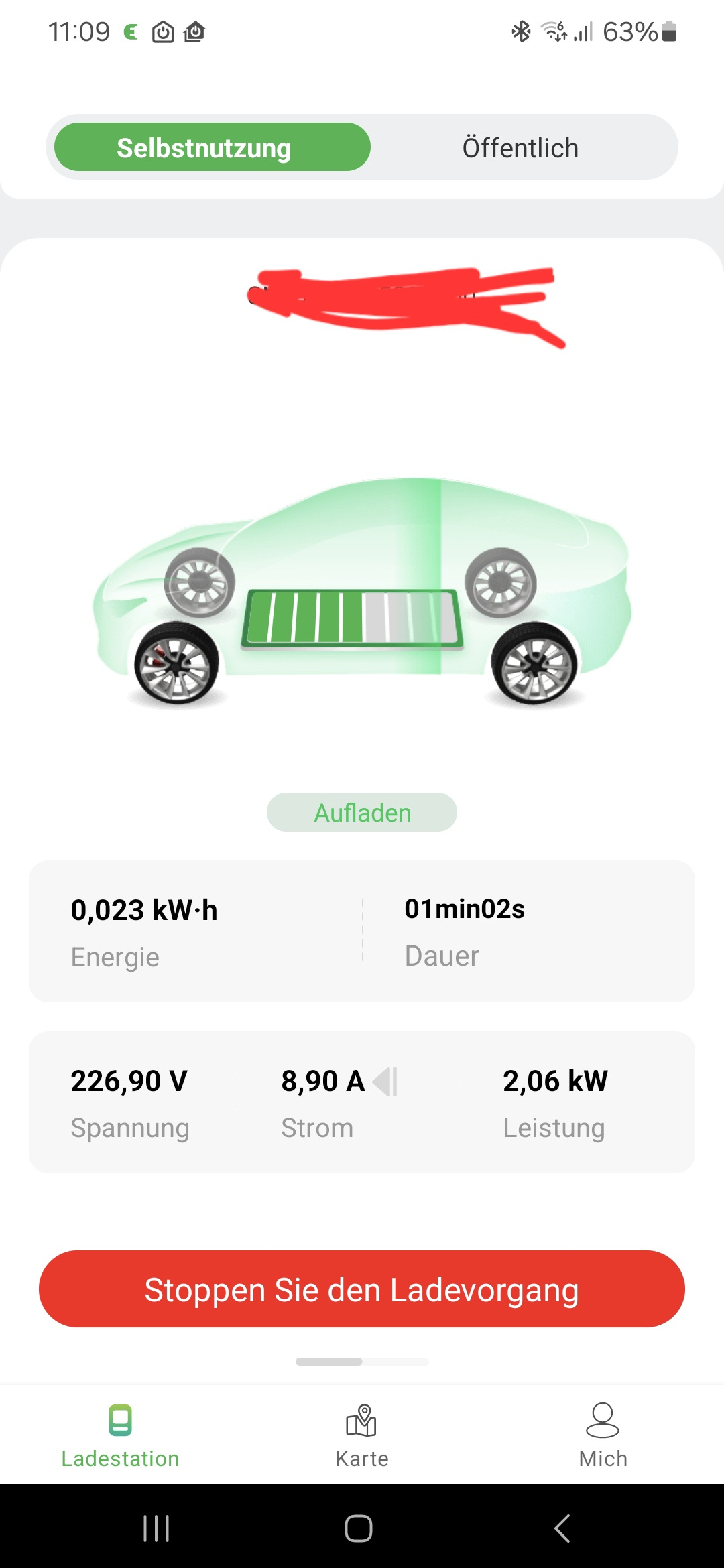Go to the system home screen
The image size is (724, 1568).
[x=359, y=1528]
